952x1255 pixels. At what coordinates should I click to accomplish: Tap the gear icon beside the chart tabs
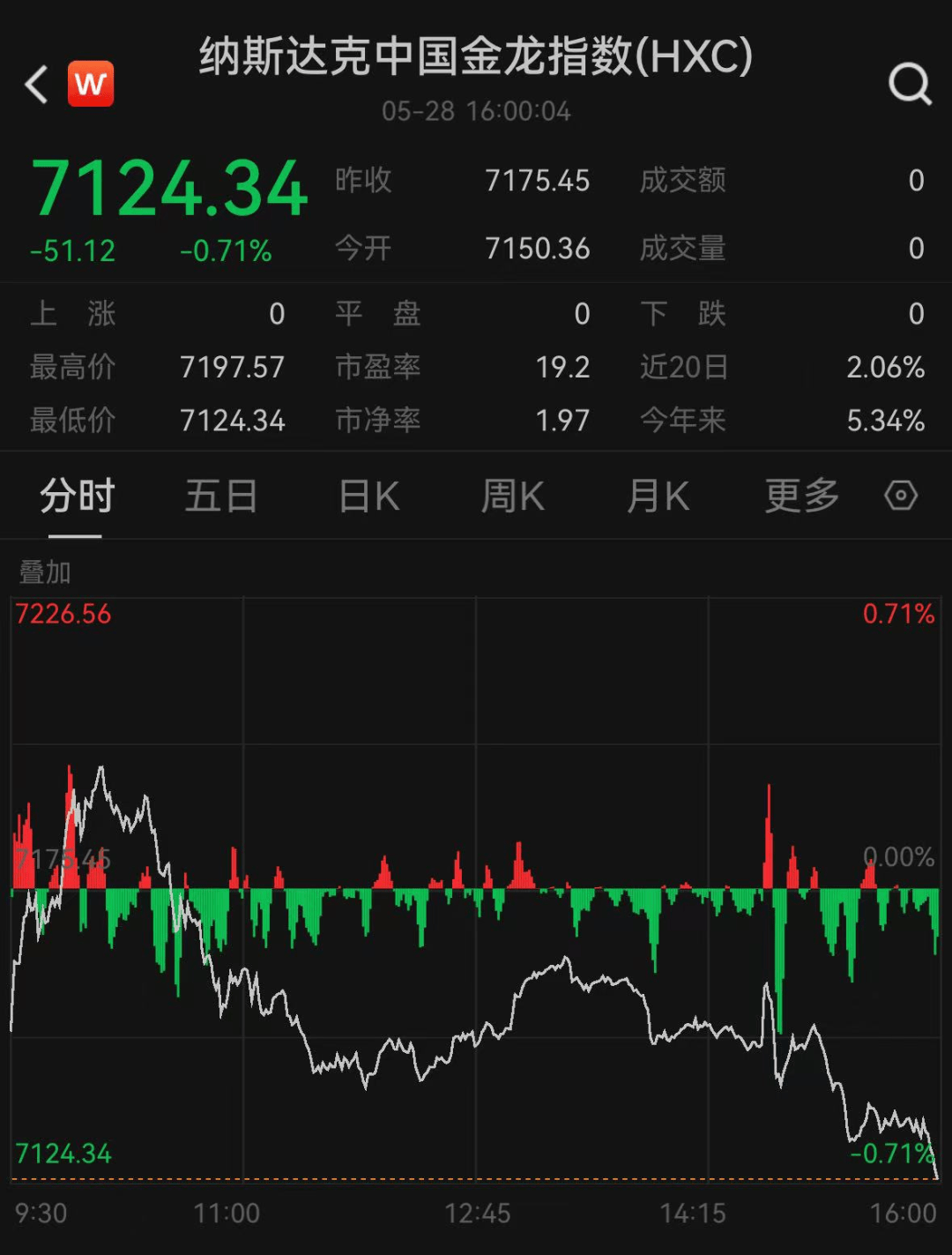coord(900,496)
